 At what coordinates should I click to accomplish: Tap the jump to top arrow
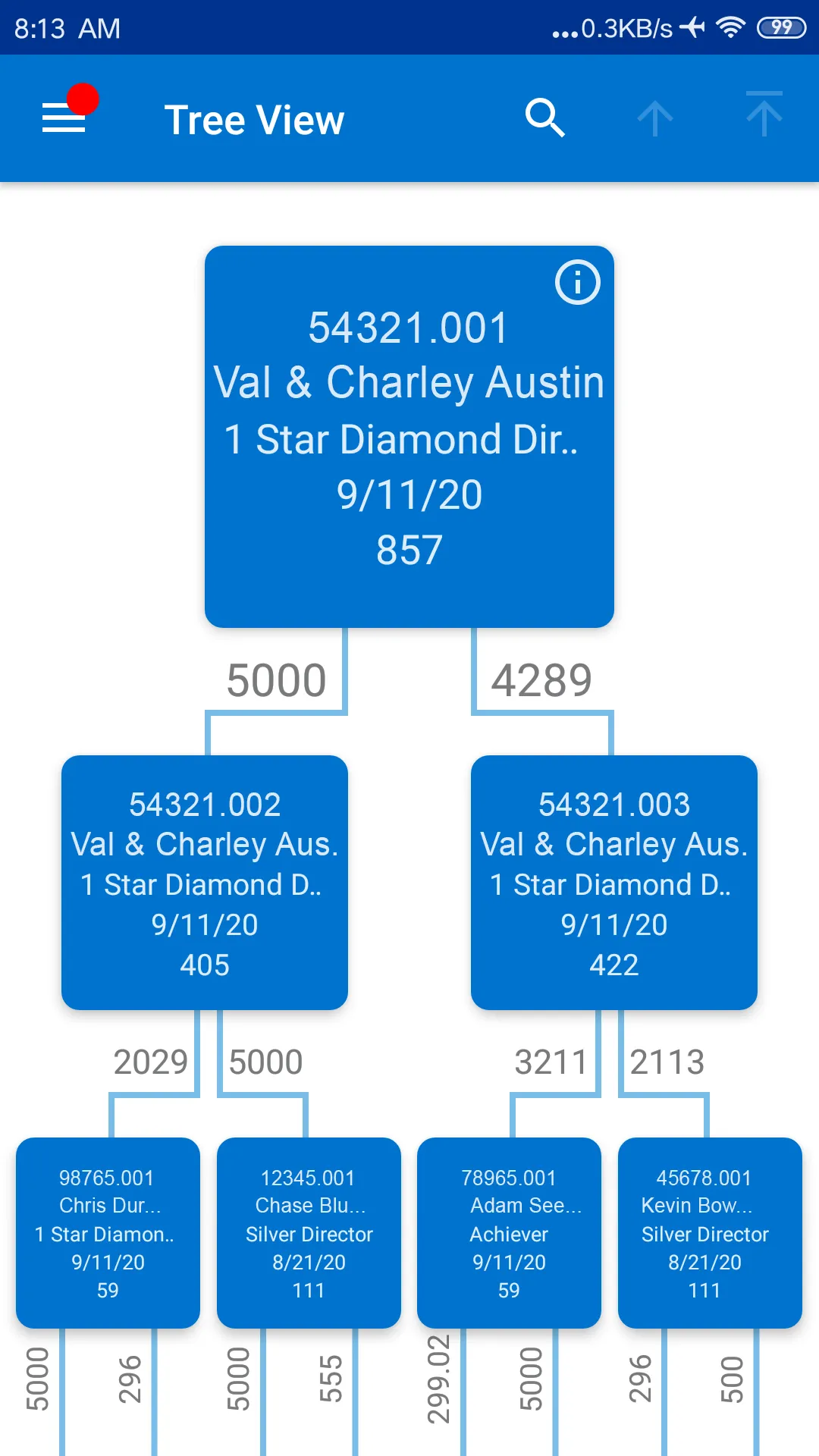pos(764,115)
